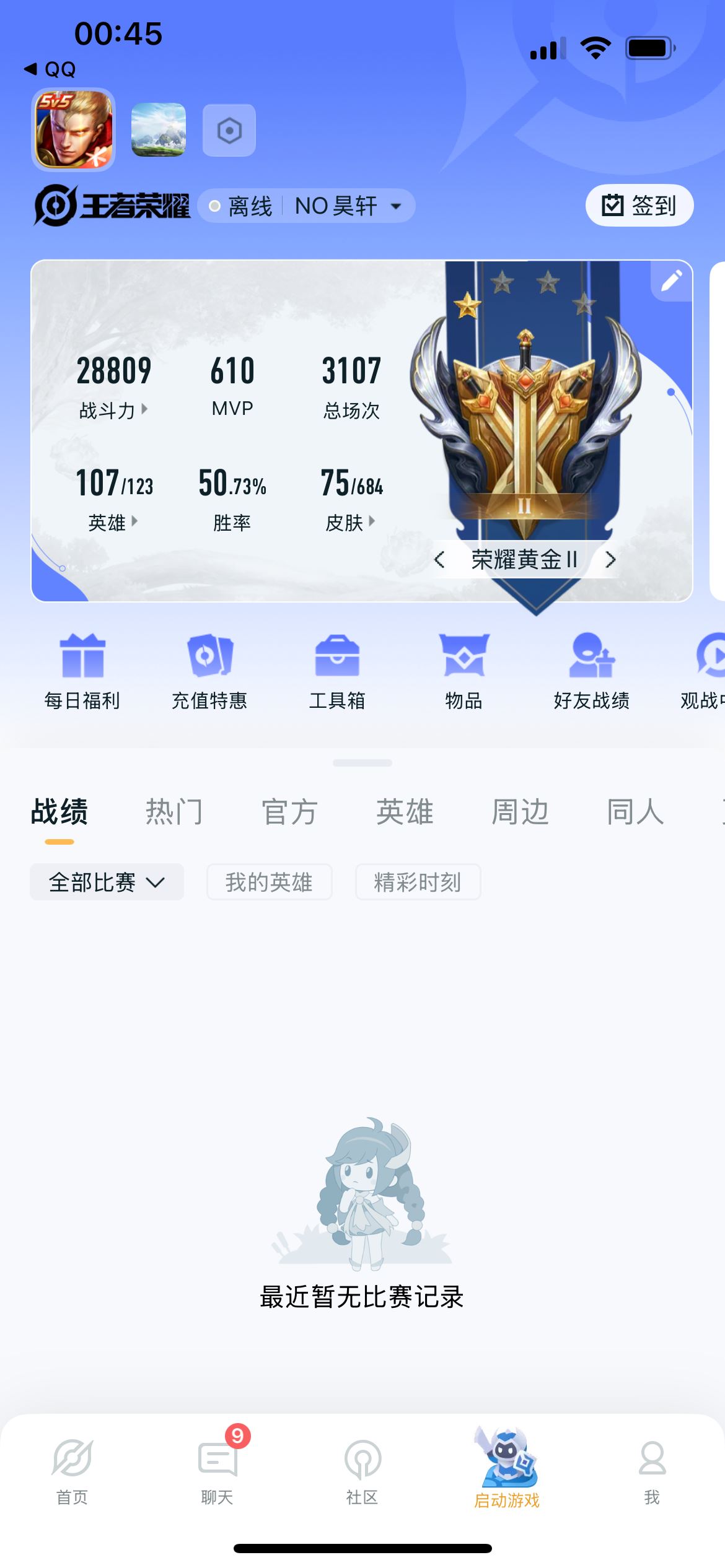
Task: Open 战斗力 combat power details
Action: (113, 409)
